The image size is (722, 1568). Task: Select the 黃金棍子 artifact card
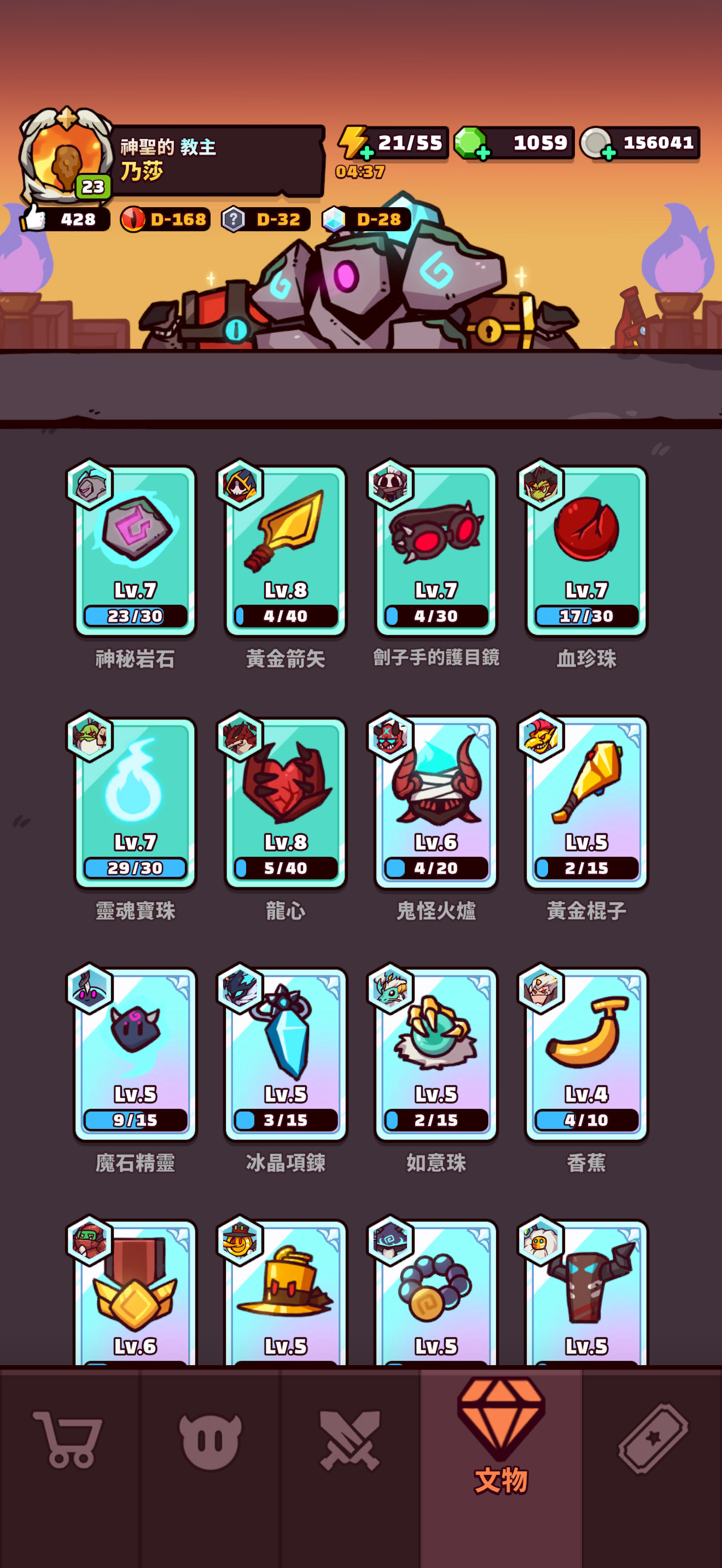[586, 802]
